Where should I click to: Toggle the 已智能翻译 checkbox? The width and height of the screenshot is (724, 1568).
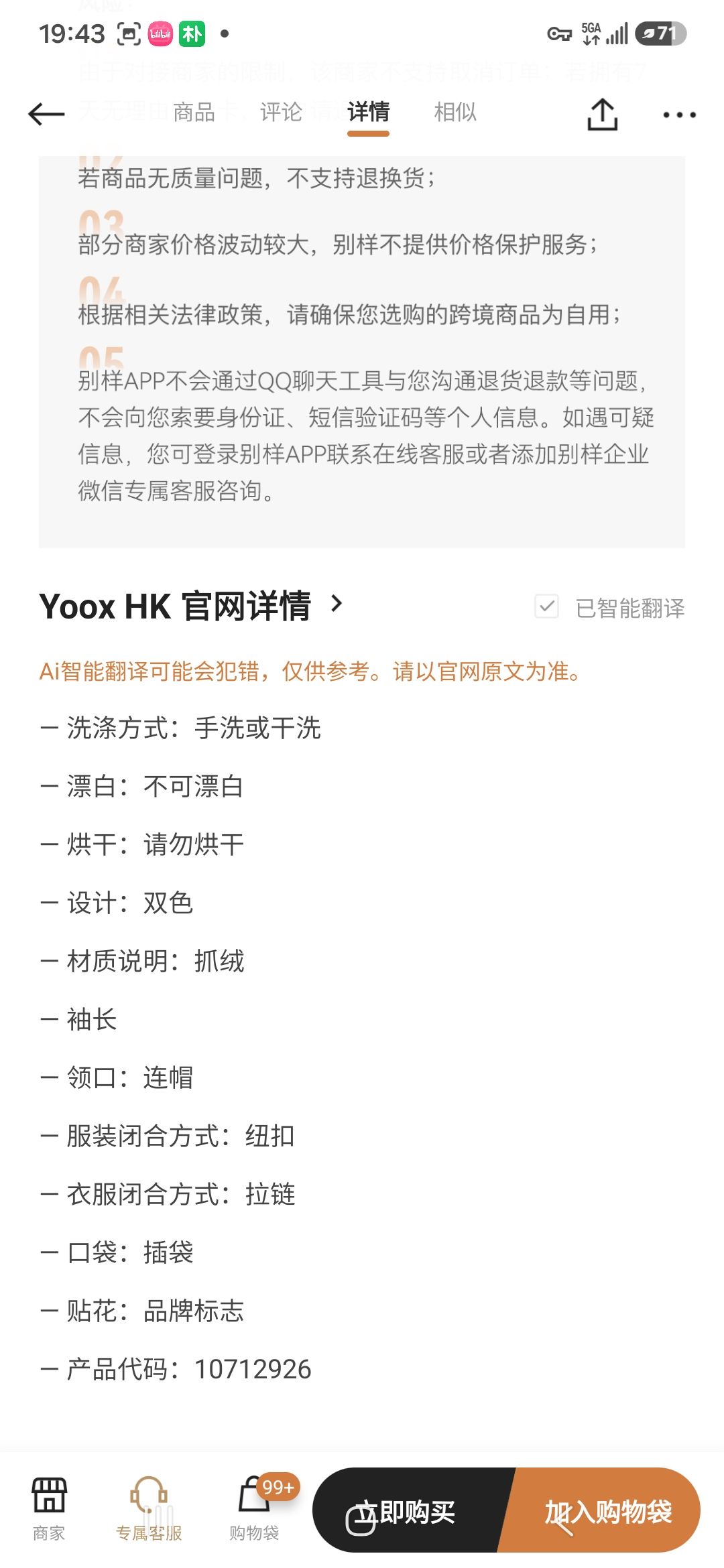546,607
